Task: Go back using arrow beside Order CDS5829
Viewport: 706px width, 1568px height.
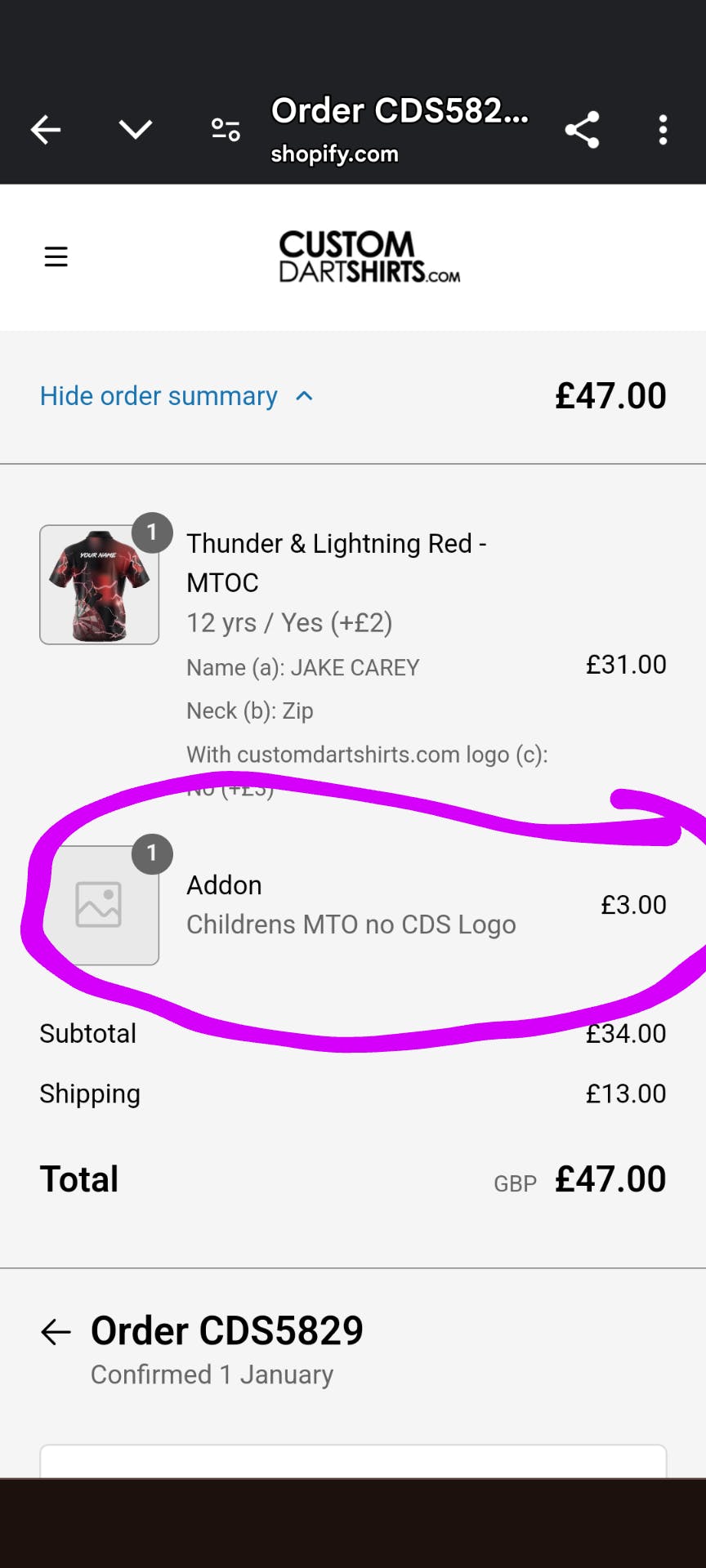Action: (x=56, y=1332)
